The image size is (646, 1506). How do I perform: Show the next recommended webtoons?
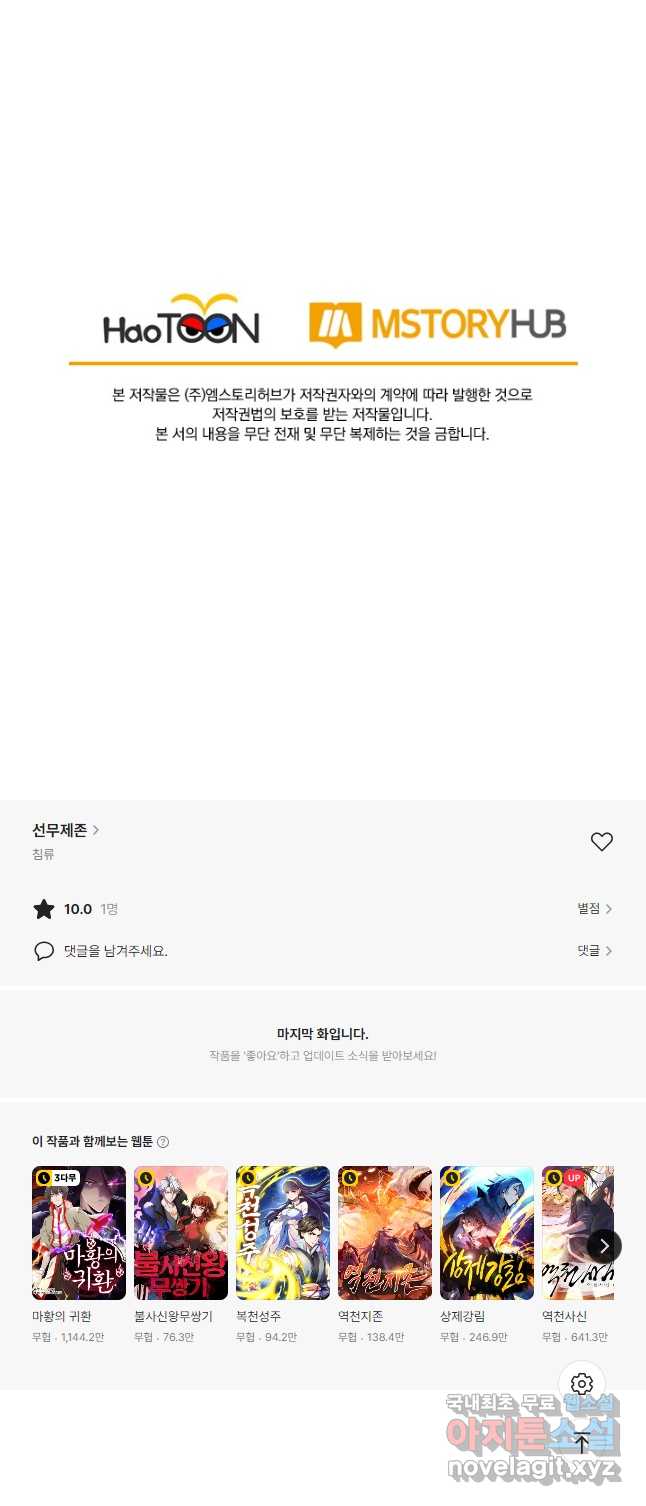click(x=604, y=1246)
